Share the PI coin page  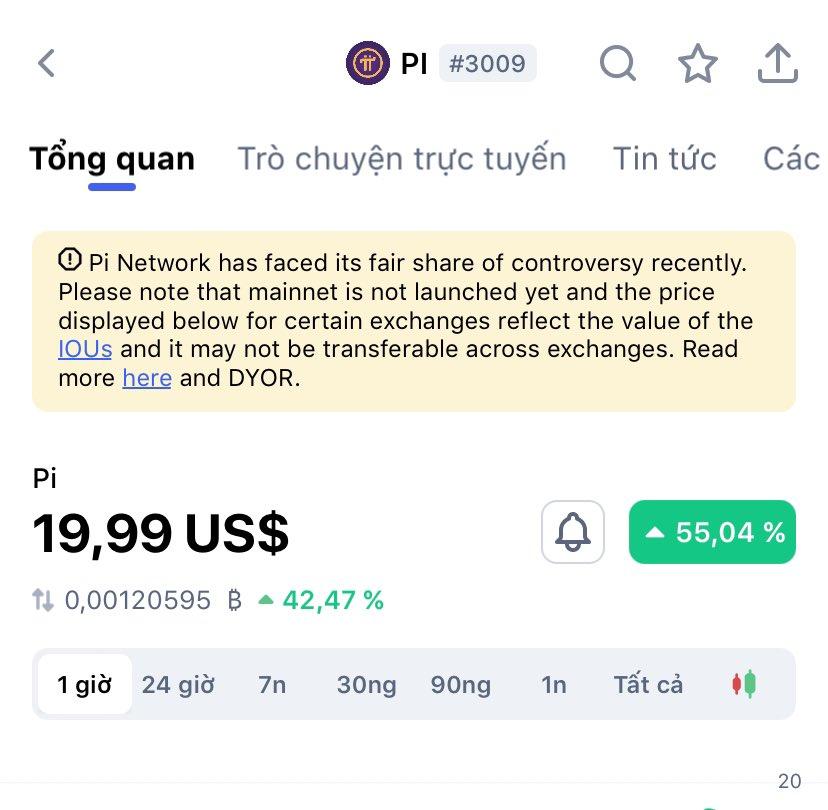[777, 64]
